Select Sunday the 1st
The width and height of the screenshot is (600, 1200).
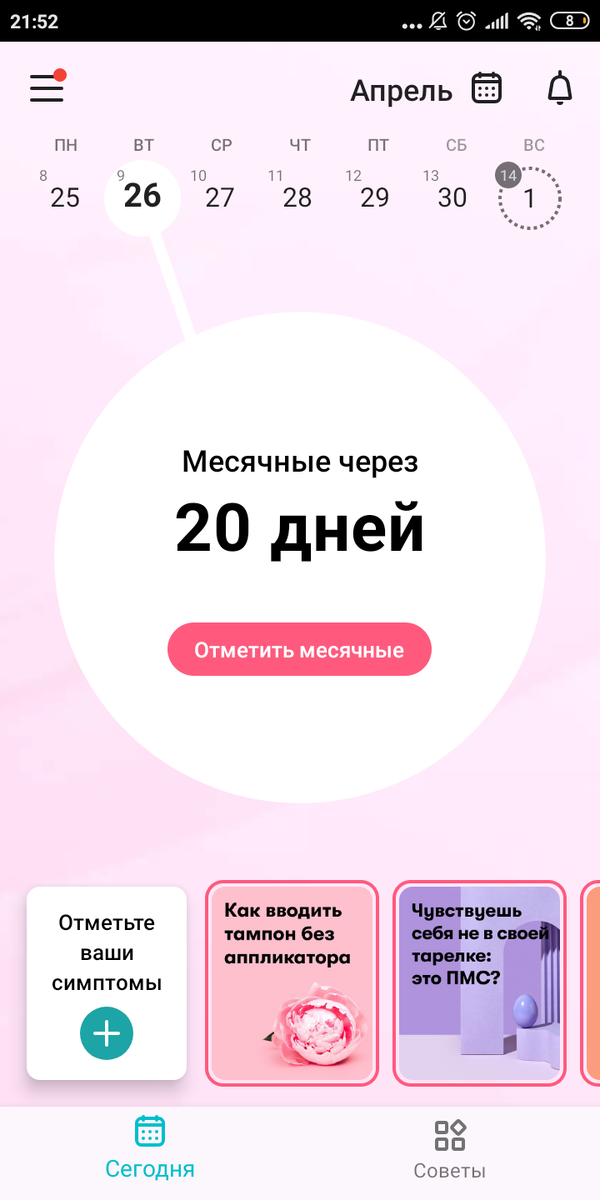click(529, 198)
